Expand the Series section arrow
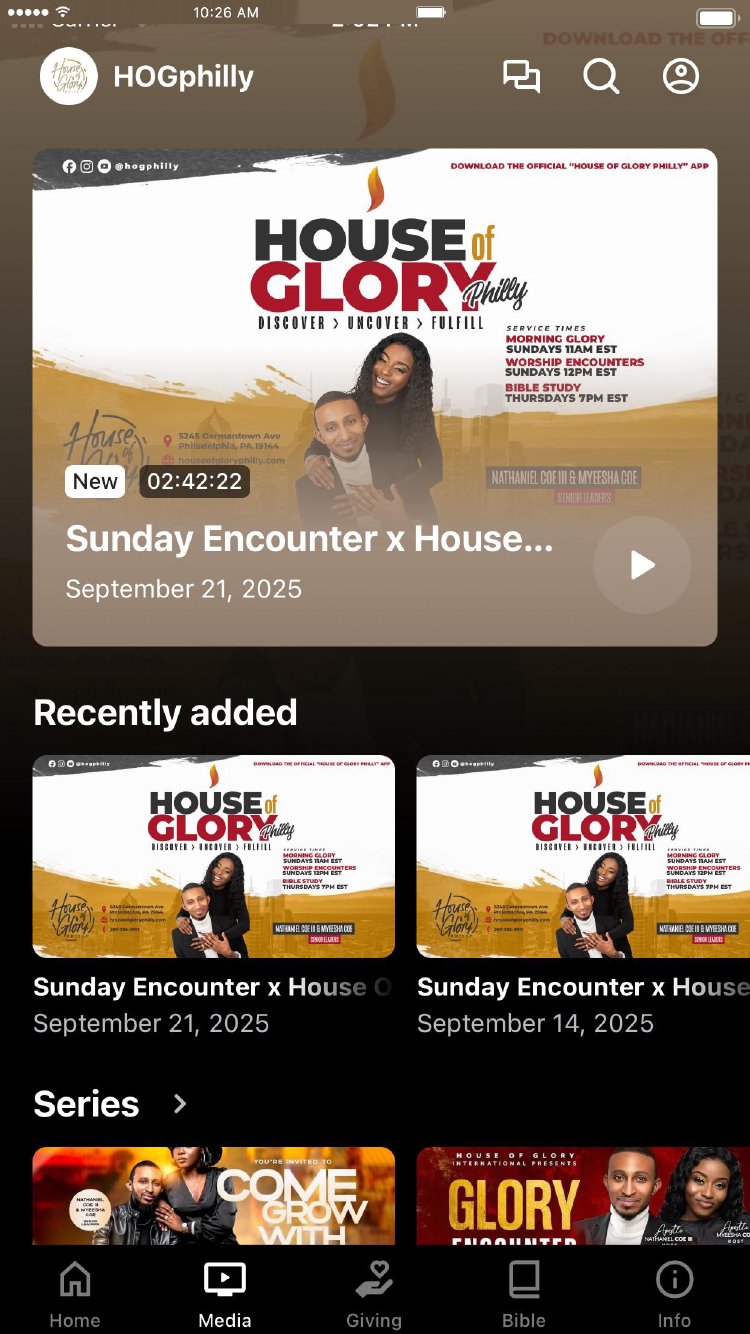This screenshot has height=1334, width=750. click(180, 1104)
